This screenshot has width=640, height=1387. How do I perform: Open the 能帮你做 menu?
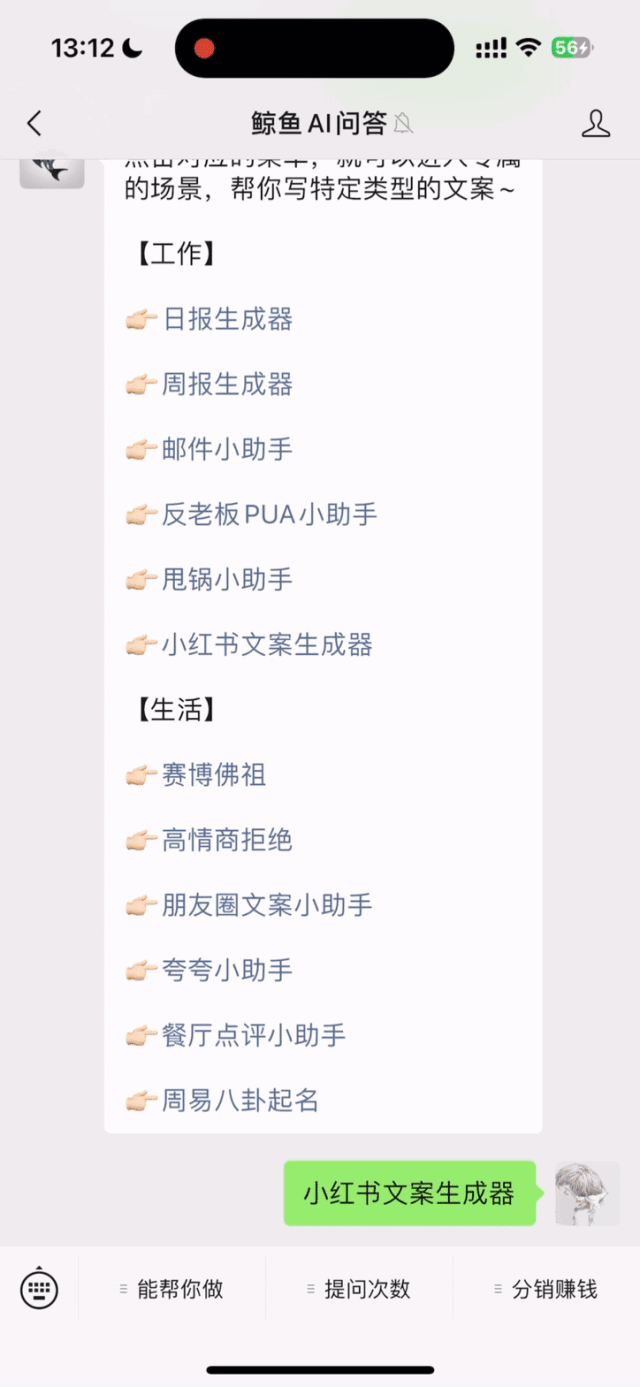tap(172, 1289)
